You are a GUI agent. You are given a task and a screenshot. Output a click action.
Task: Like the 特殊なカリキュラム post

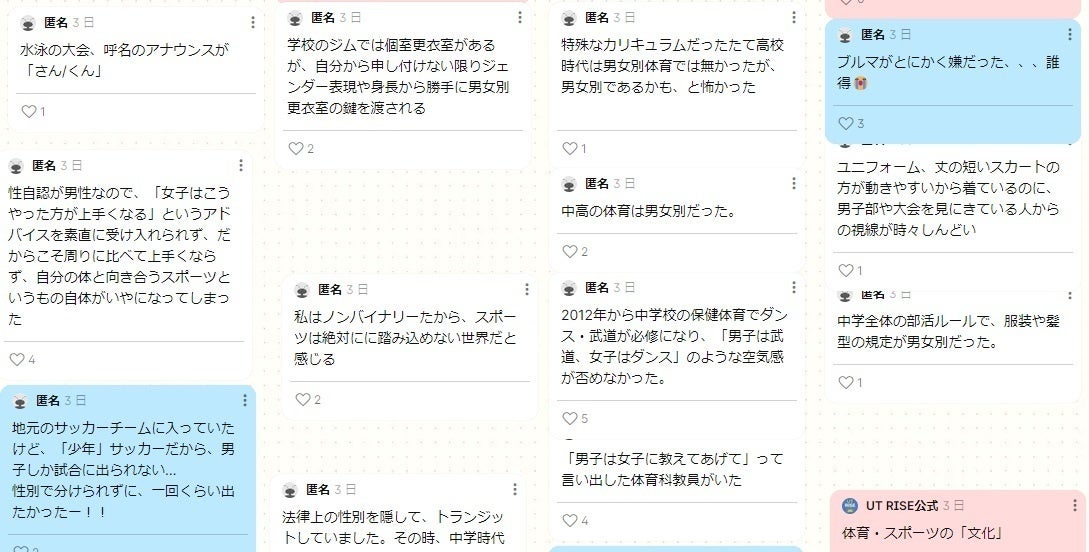pos(570,148)
